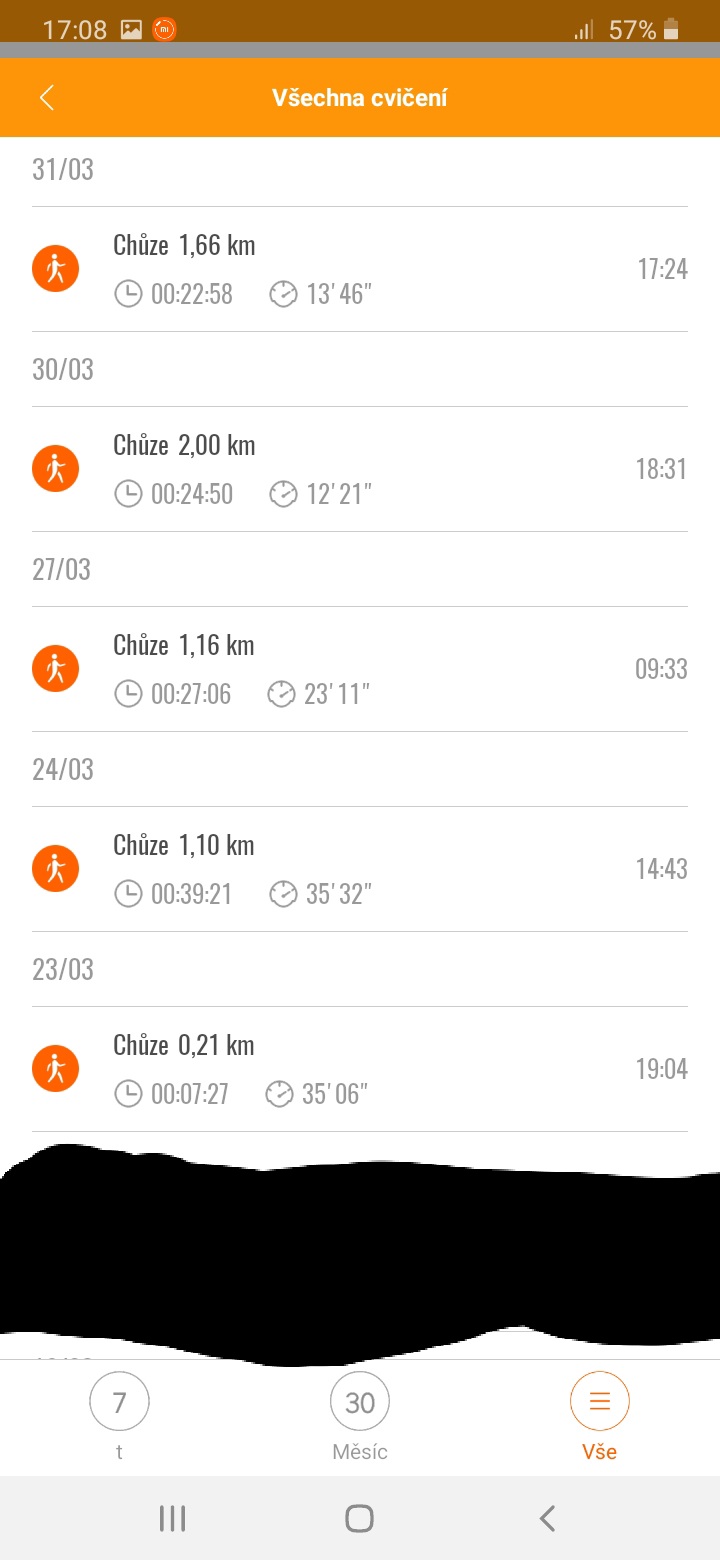
Task: View the 1,16 km walk from 27/03
Action: click(x=360, y=669)
